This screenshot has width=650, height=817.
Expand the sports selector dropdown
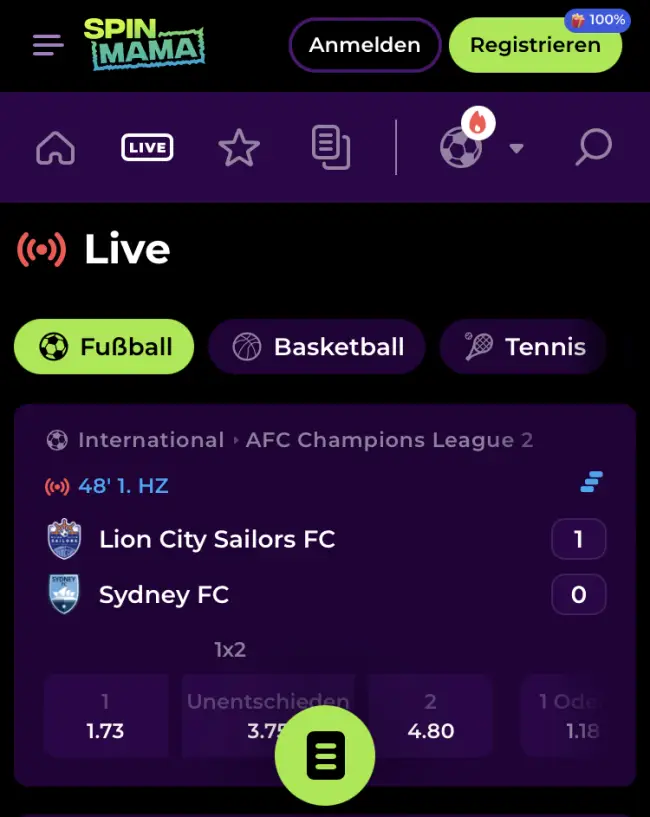[x=516, y=149]
